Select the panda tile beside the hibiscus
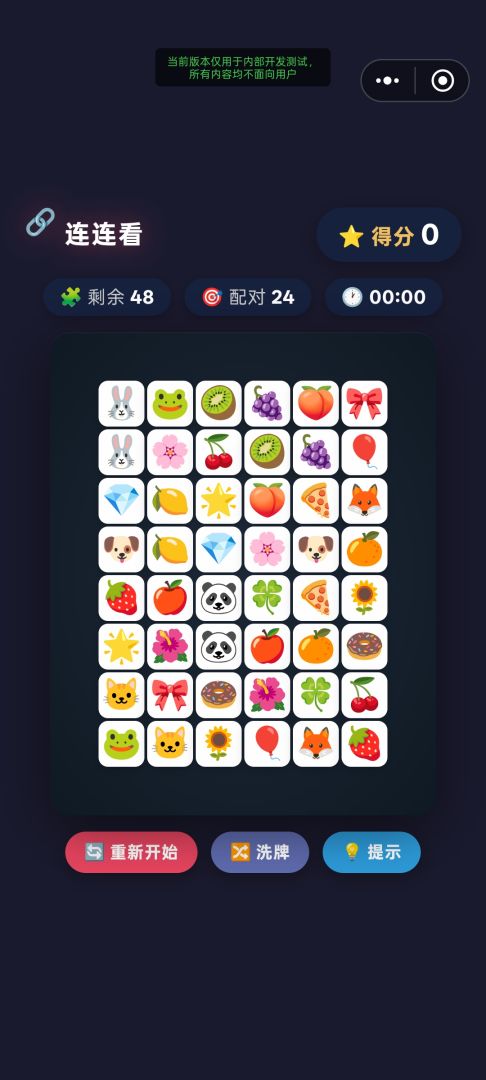Image resolution: width=486 pixels, height=1080 pixels. (x=219, y=647)
